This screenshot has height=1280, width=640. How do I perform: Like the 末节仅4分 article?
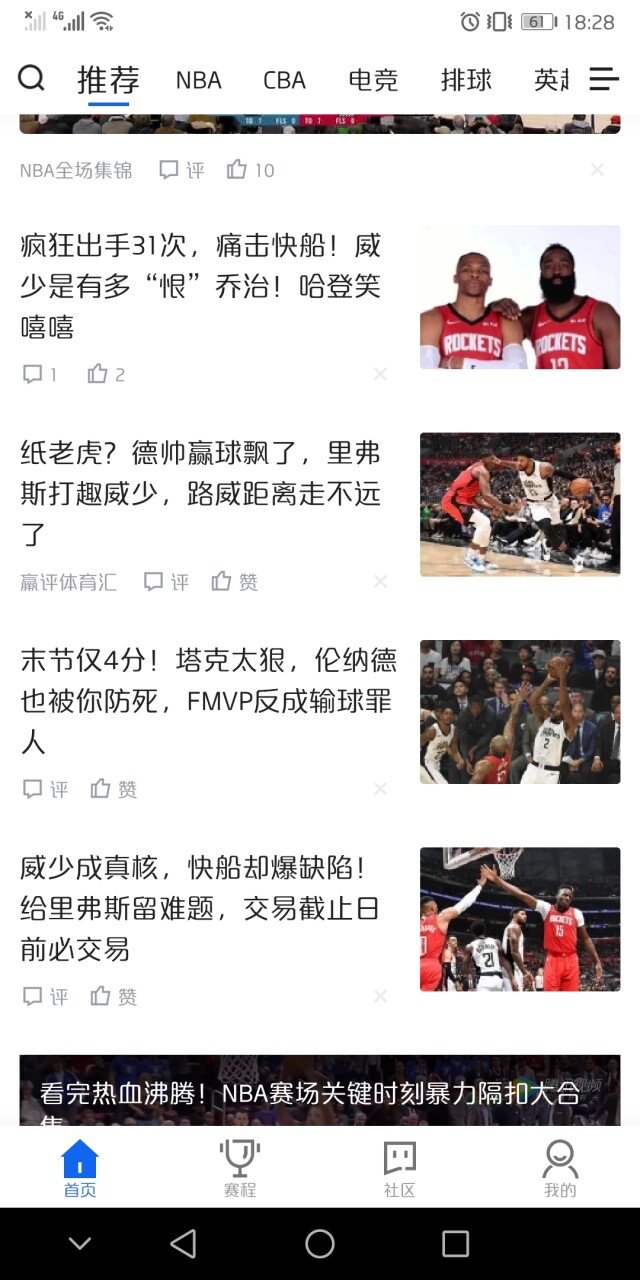[114, 789]
